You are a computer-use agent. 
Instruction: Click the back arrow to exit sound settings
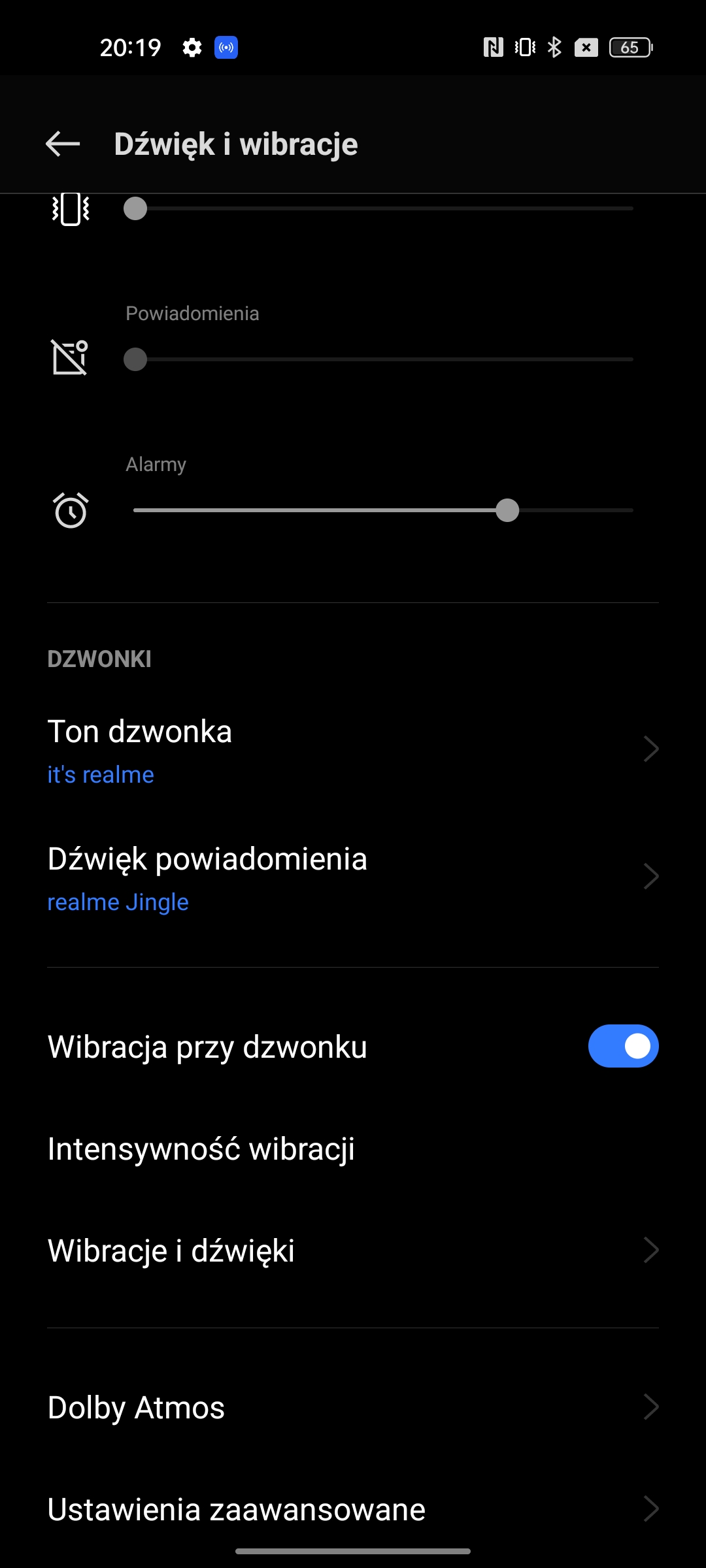tap(62, 145)
